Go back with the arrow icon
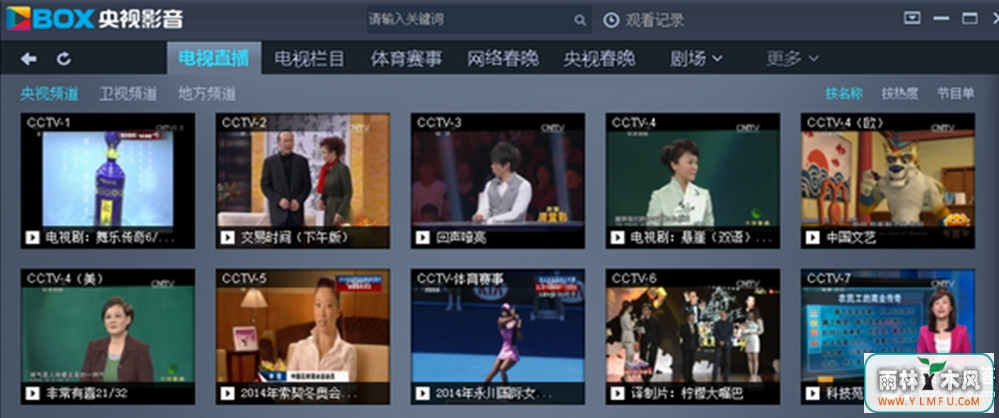The image size is (999, 418). 29,59
